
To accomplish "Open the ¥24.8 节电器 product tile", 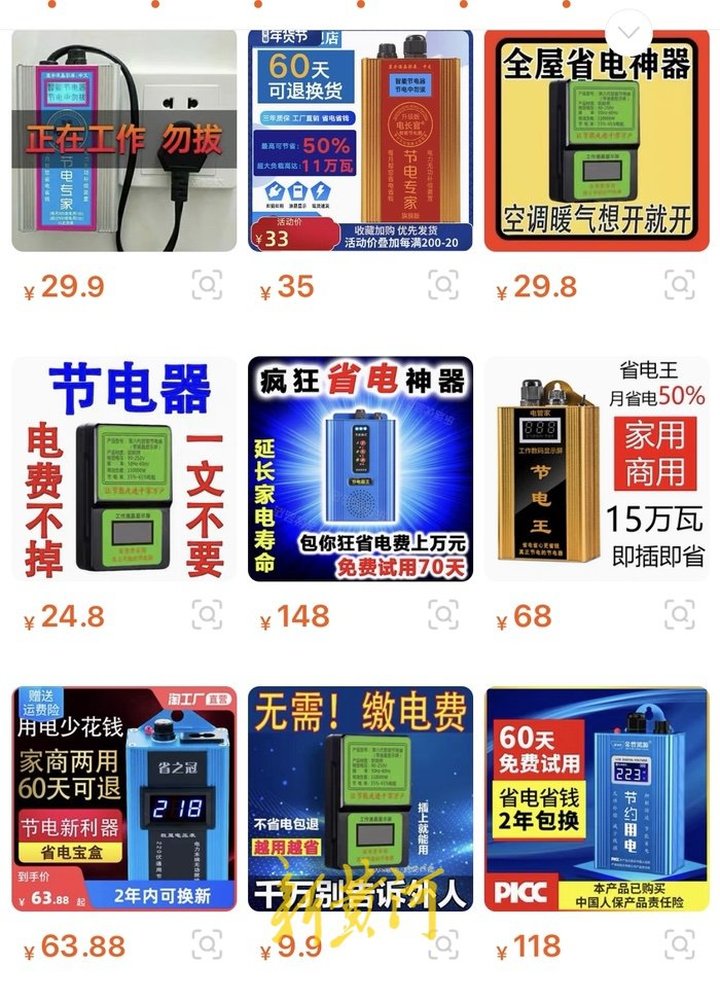I will click(x=124, y=468).
